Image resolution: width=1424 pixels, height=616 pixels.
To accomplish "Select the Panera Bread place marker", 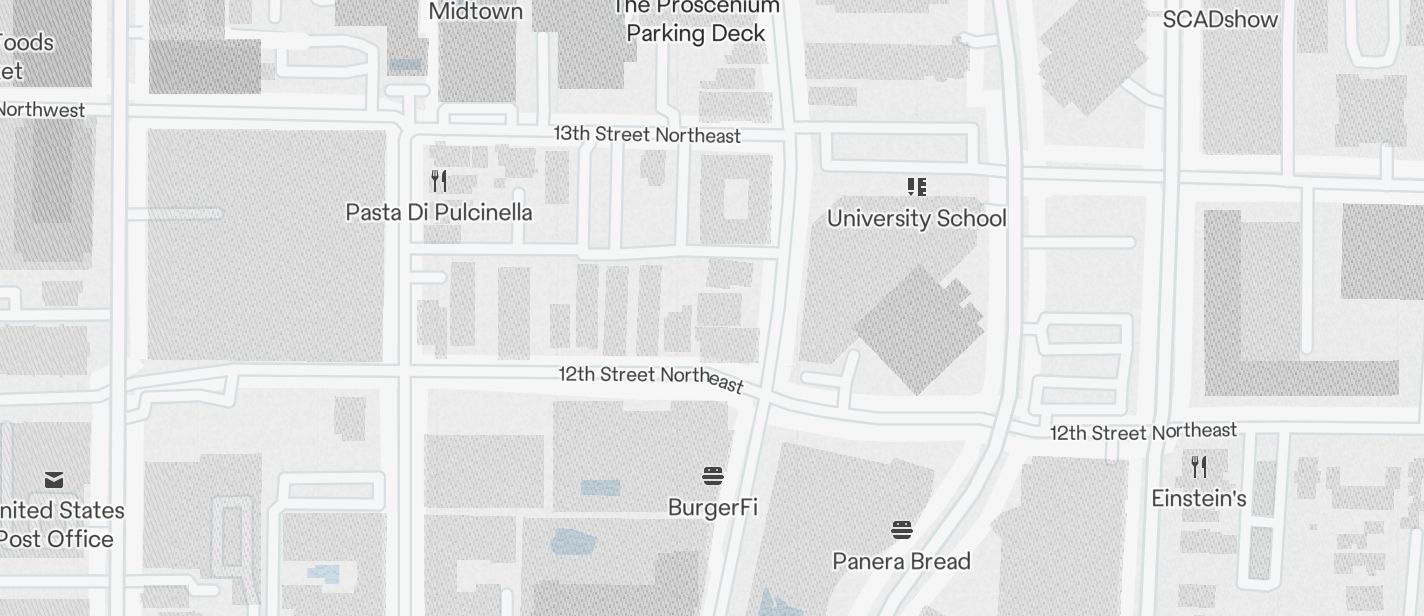I will click(901, 529).
